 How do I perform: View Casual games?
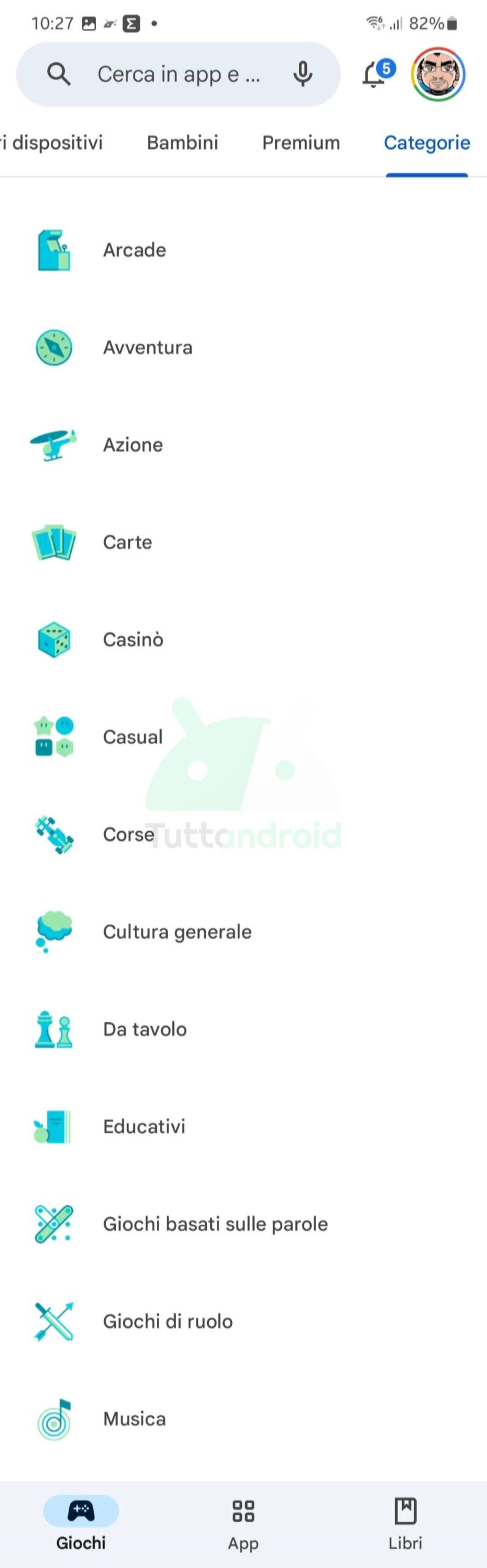(132, 737)
